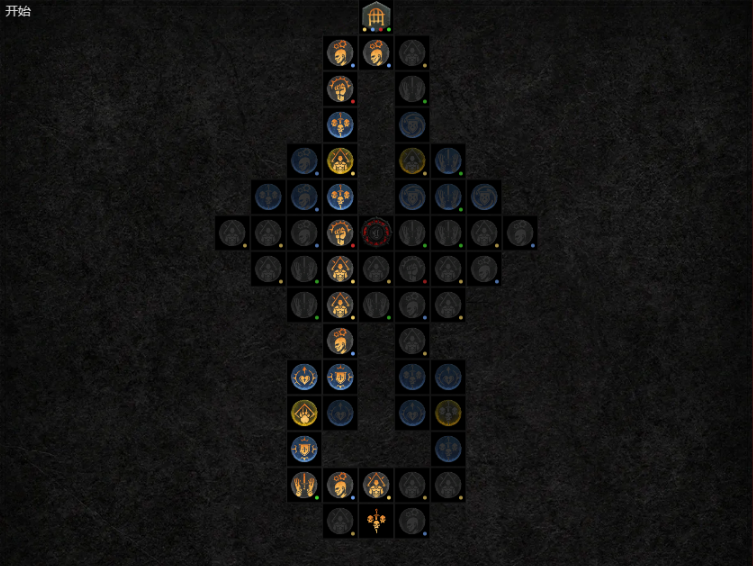Tap the gate node at the top

coord(376,16)
